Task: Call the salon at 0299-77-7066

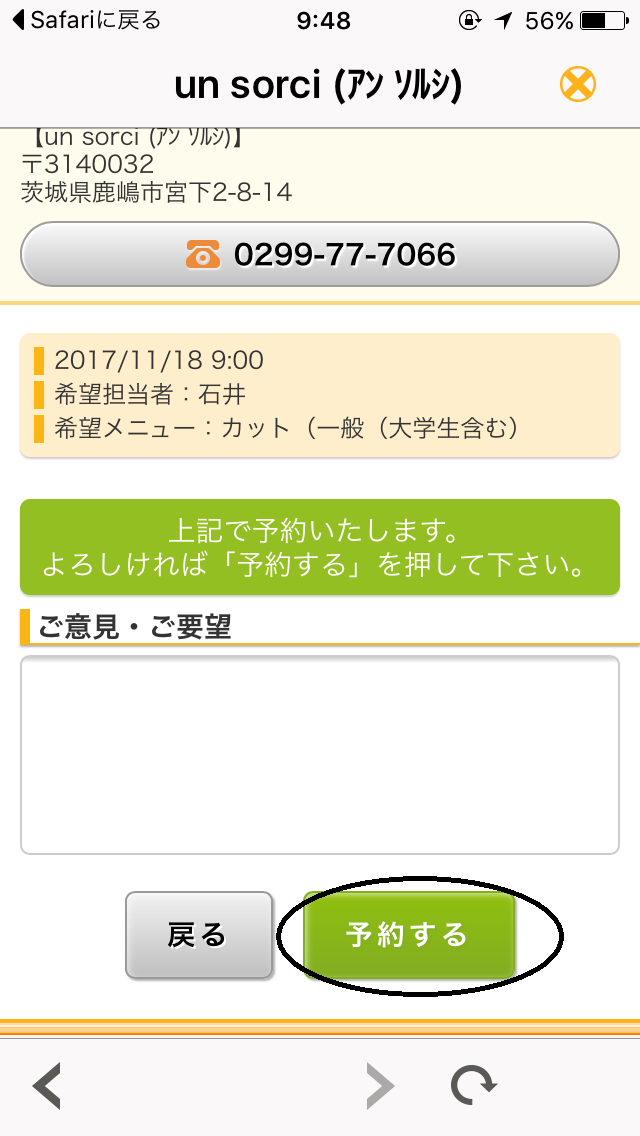Action: click(x=320, y=254)
